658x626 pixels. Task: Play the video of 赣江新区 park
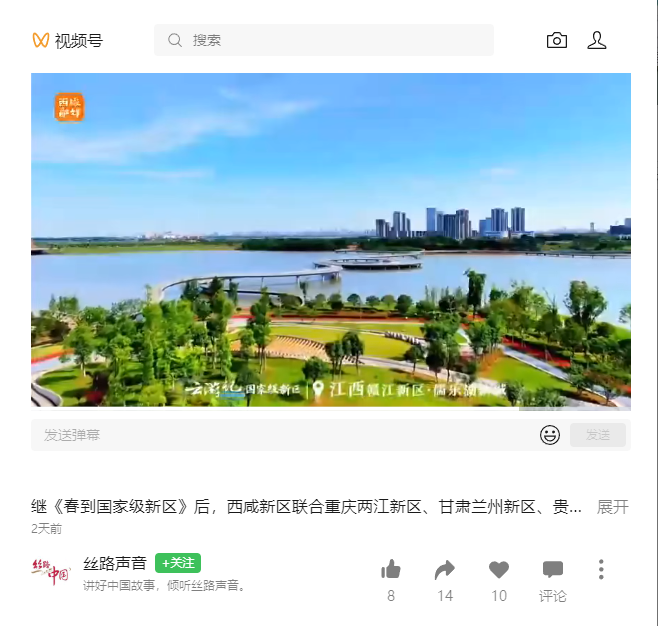331,240
